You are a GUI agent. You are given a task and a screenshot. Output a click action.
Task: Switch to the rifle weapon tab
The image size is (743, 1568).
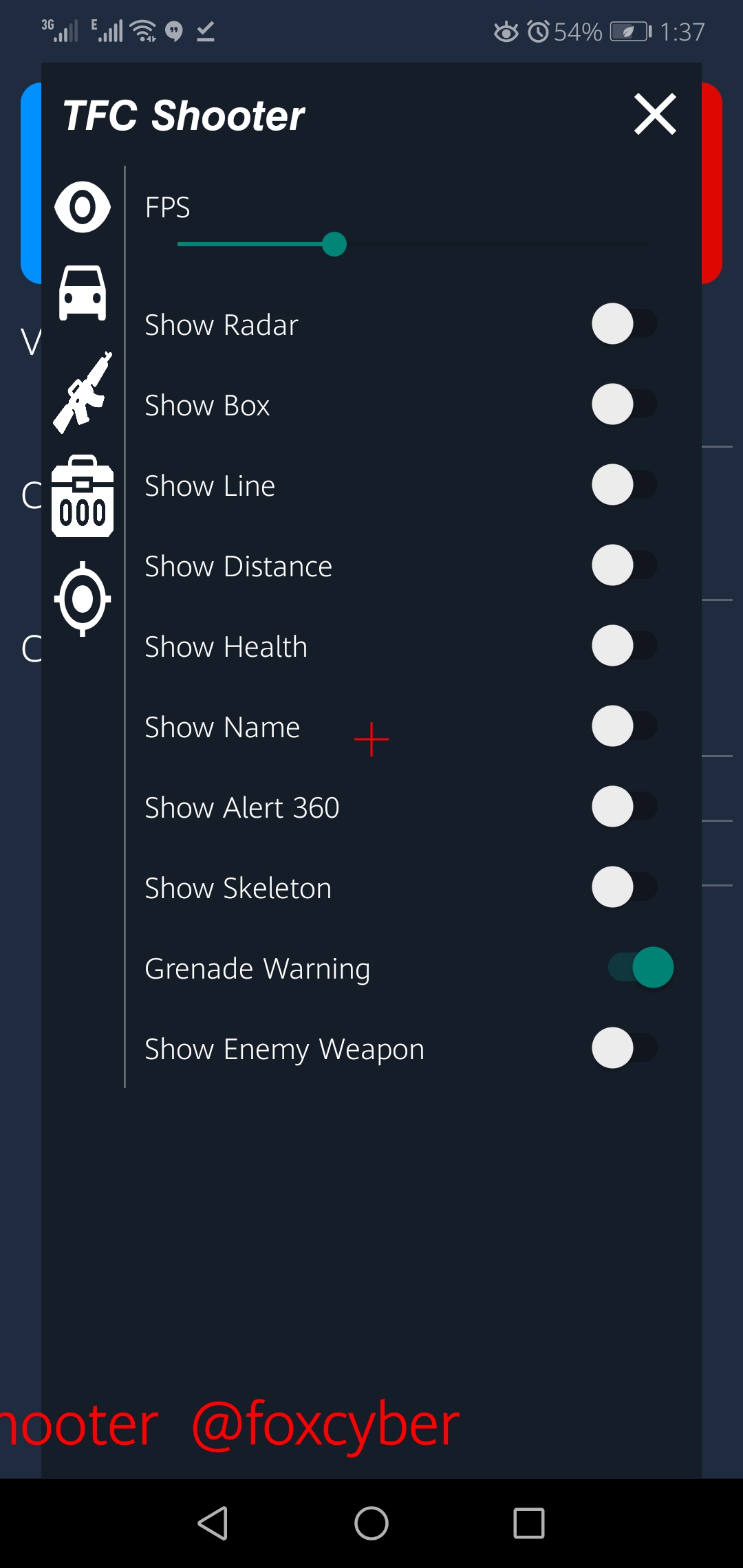(83, 392)
